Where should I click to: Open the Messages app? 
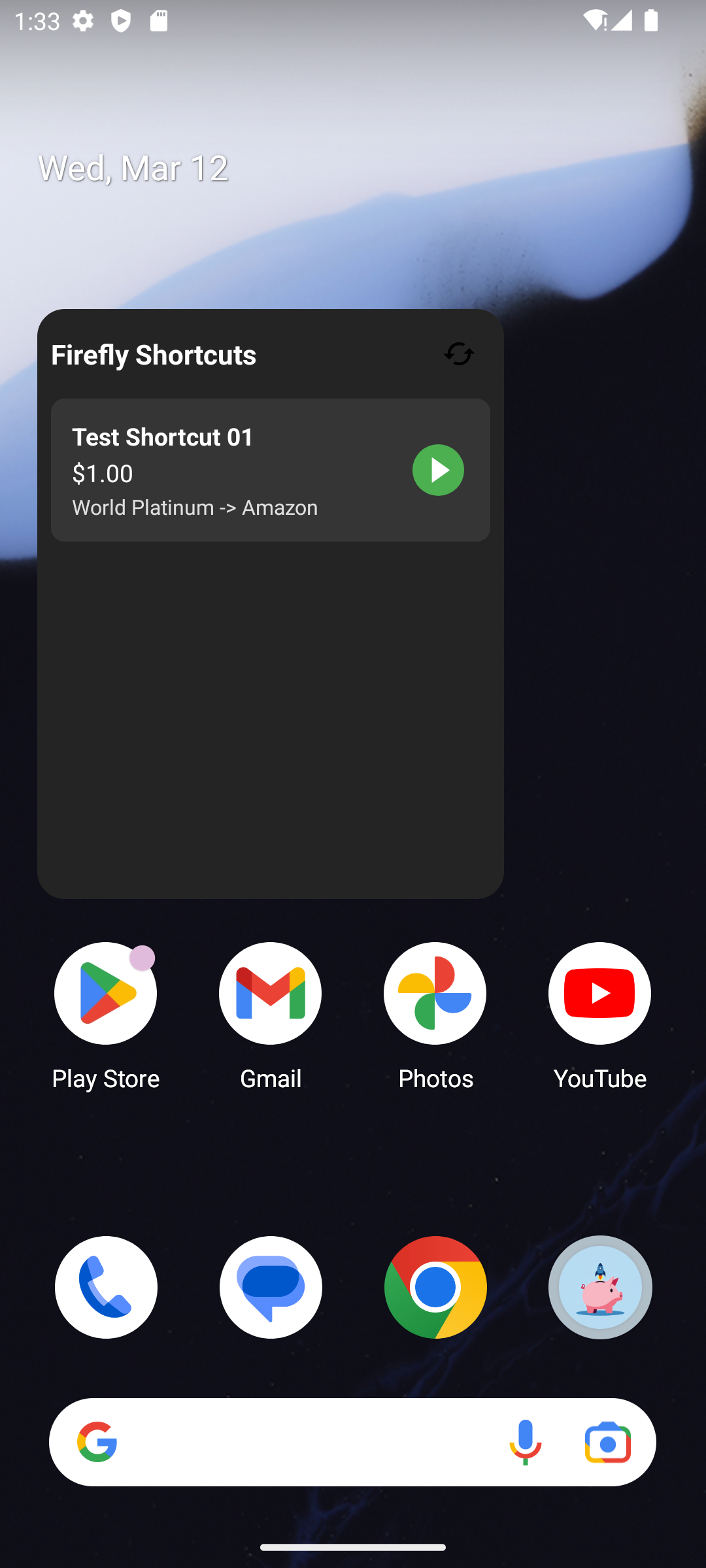coord(271,1287)
